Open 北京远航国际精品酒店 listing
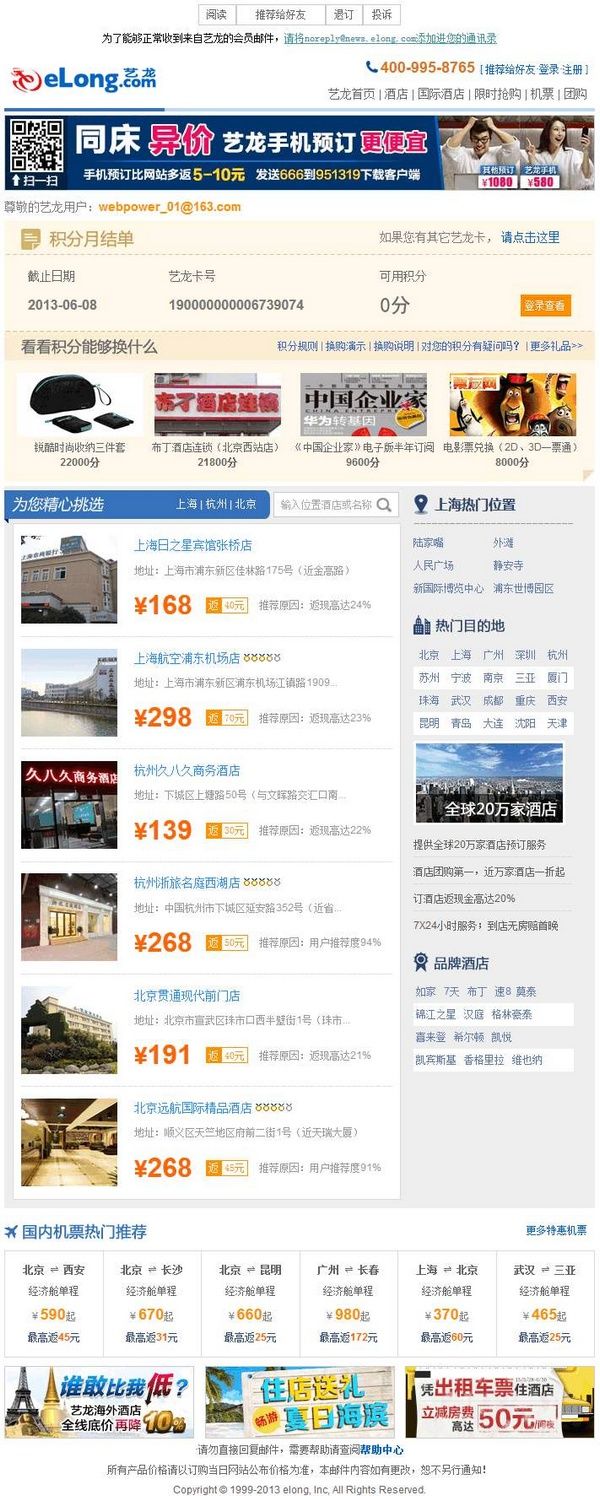Image resolution: width=600 pixels, height=1496 pixels. coord(193,1109)
